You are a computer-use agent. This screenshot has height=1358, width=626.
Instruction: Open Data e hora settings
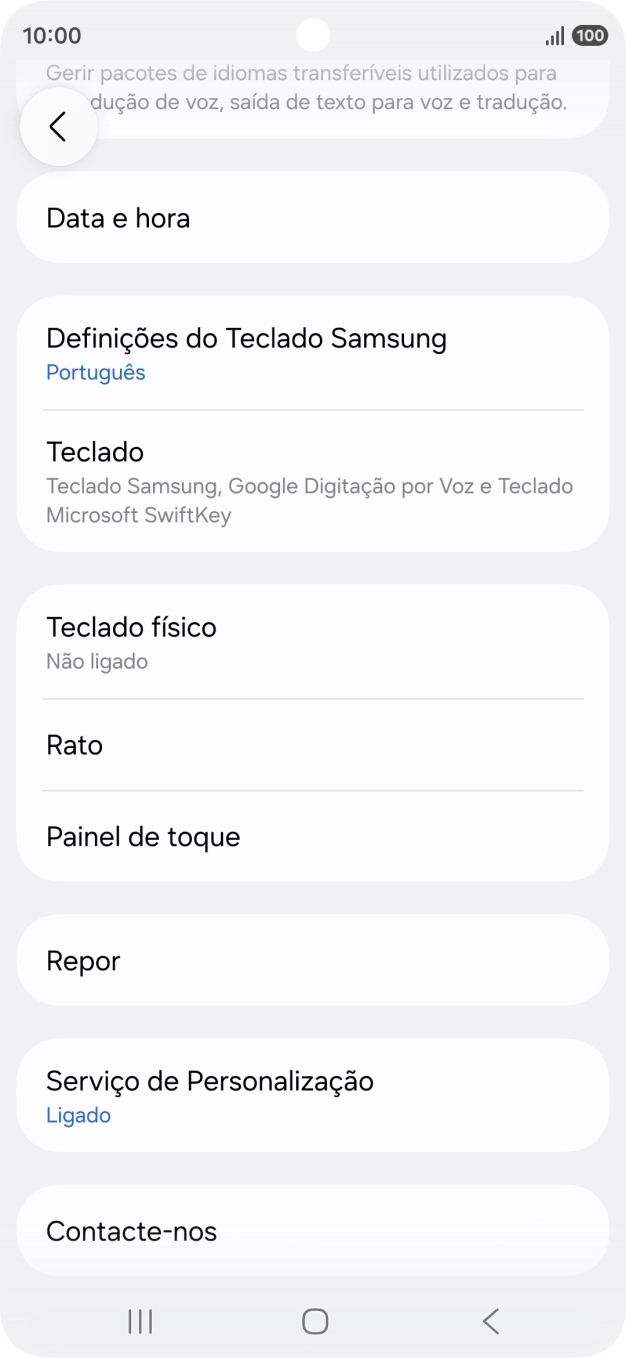(x=313, y=218)
